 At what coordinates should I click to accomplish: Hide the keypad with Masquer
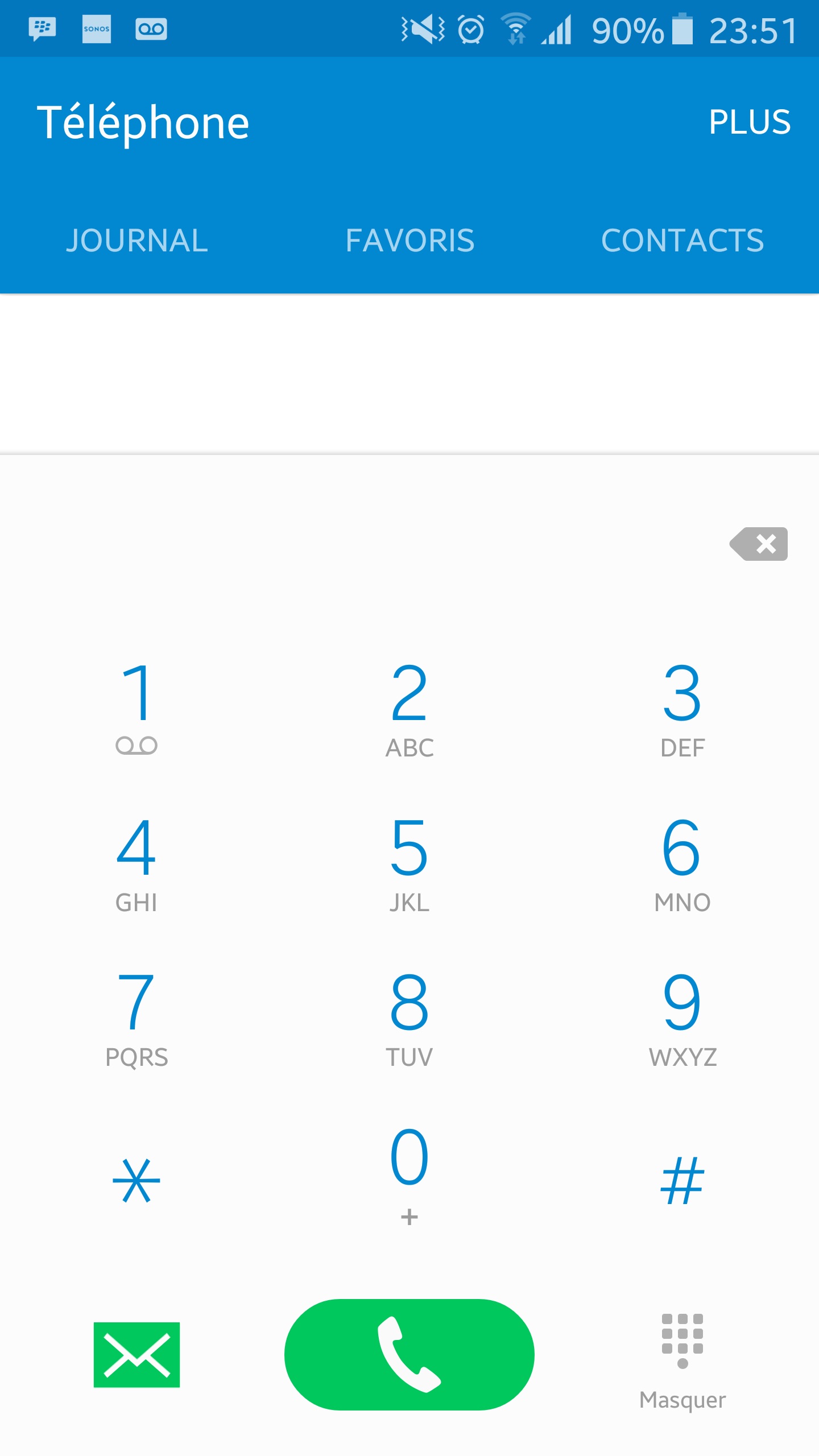682,1360
